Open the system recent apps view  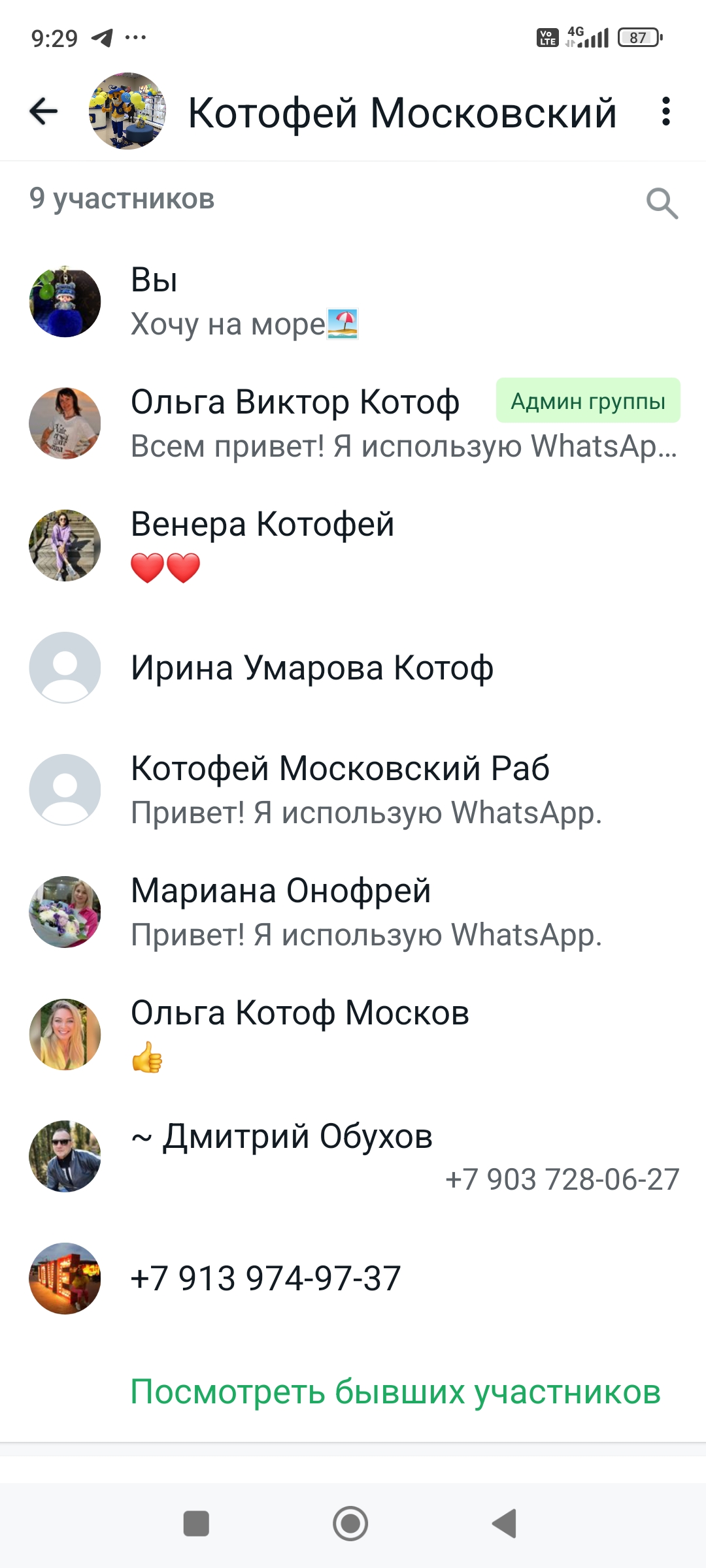(196, 1524)
